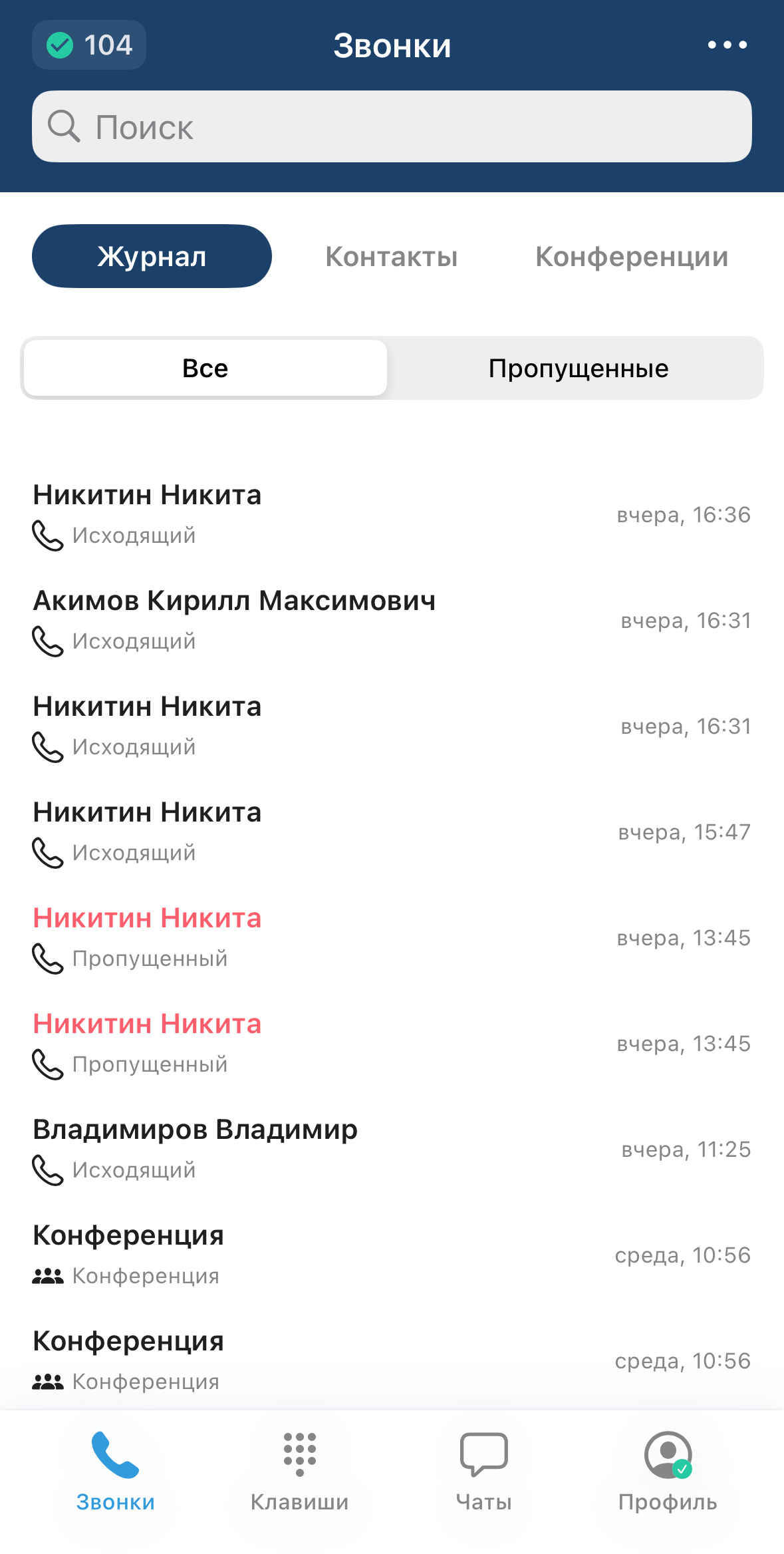Open Никитин Никита call at 16:36

coord(392,514)
